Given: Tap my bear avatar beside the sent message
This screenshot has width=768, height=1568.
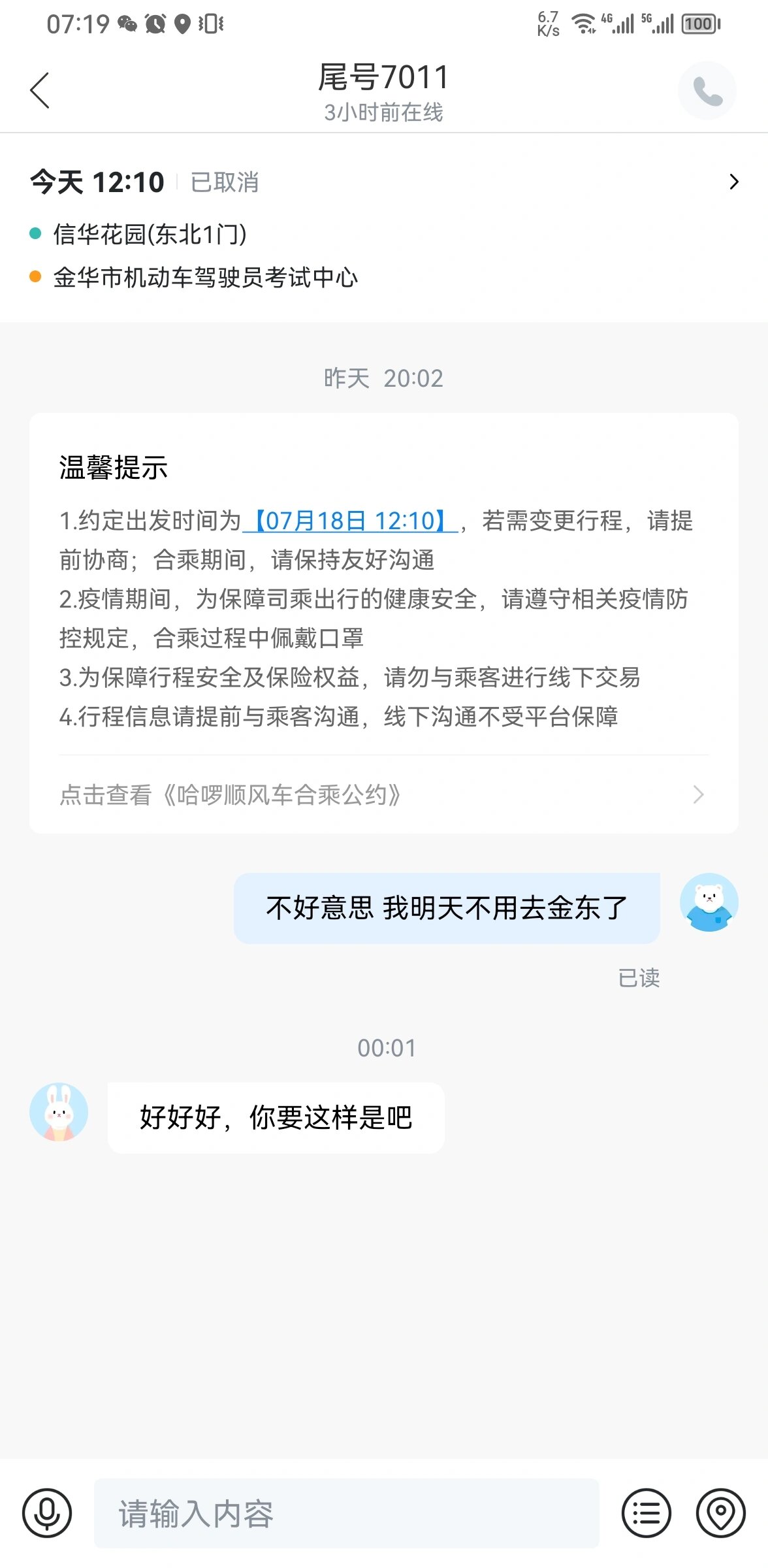Looking at the screenshot, I should coord(709,902).
